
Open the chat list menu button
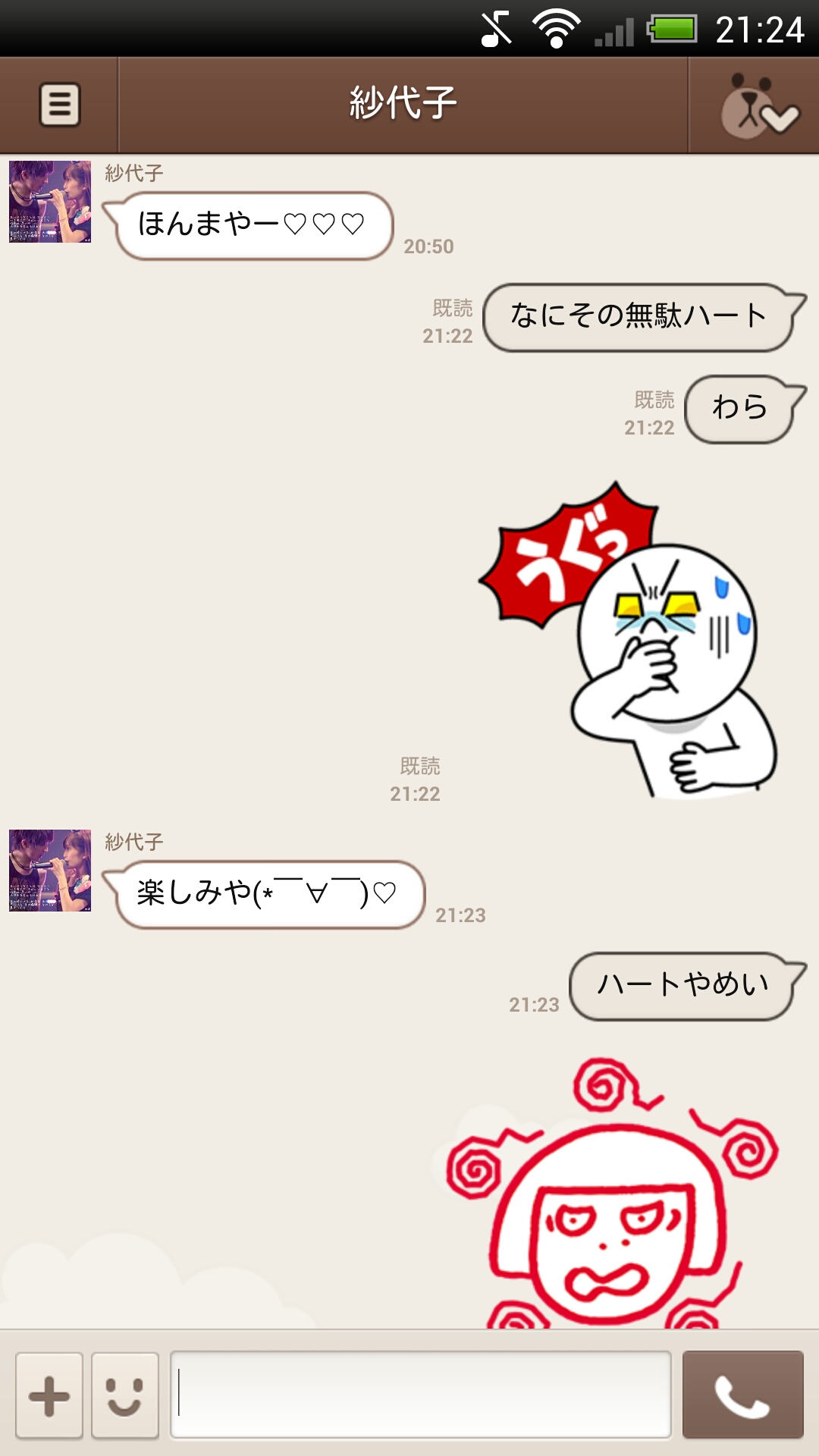(x=59, y=105)
